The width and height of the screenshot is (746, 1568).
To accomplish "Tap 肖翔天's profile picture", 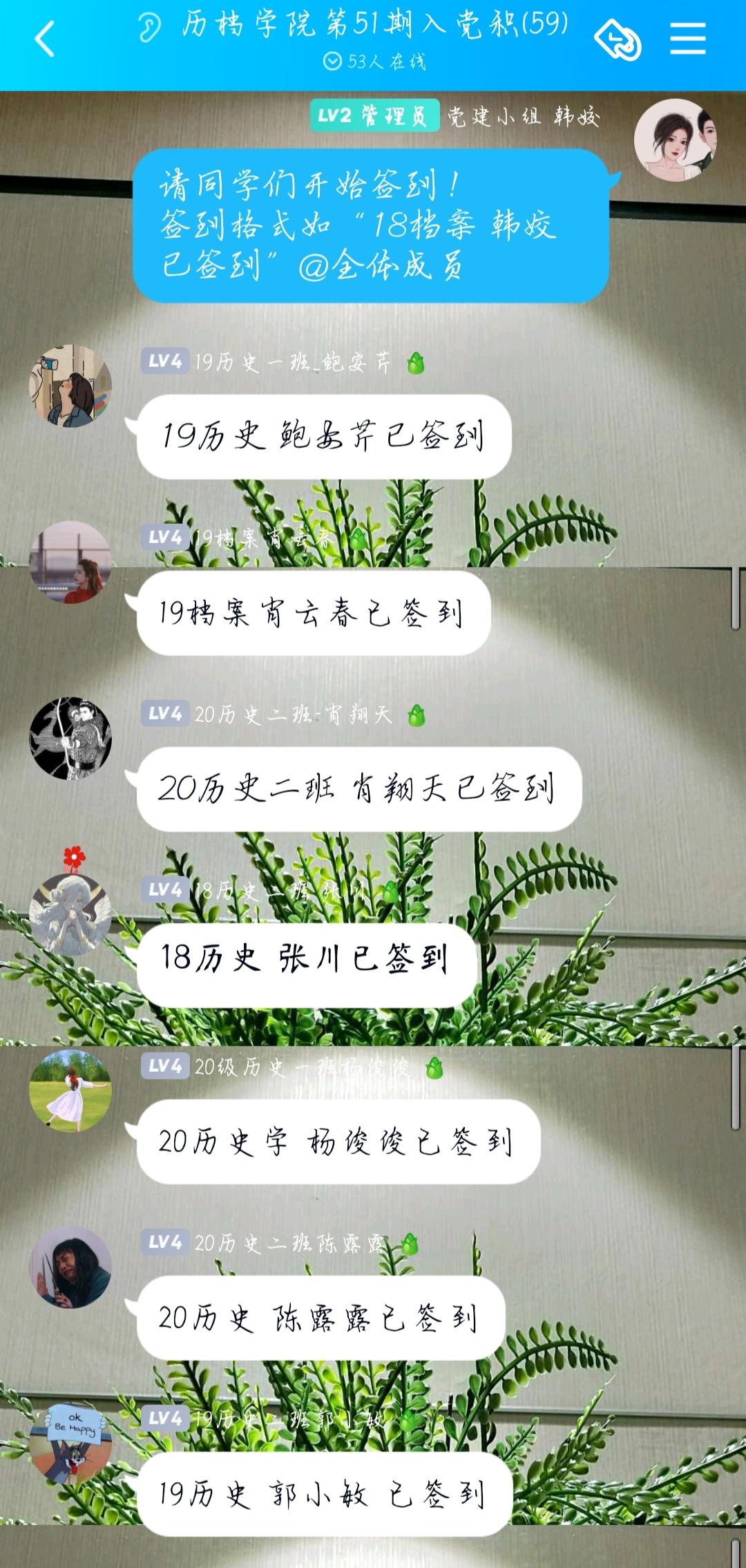I will click(70, 738).
